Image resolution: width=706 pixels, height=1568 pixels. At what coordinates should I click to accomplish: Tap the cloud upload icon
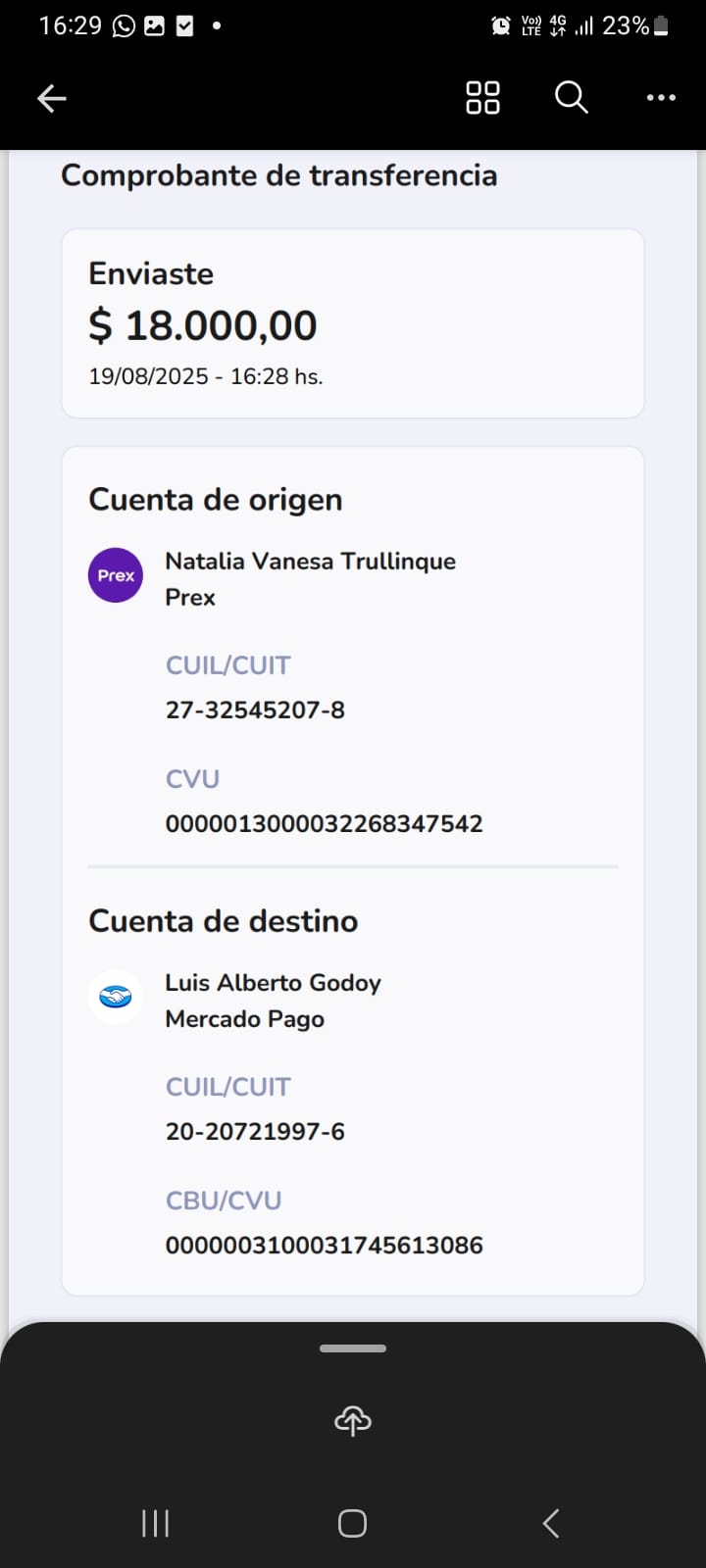[353, 1421]
